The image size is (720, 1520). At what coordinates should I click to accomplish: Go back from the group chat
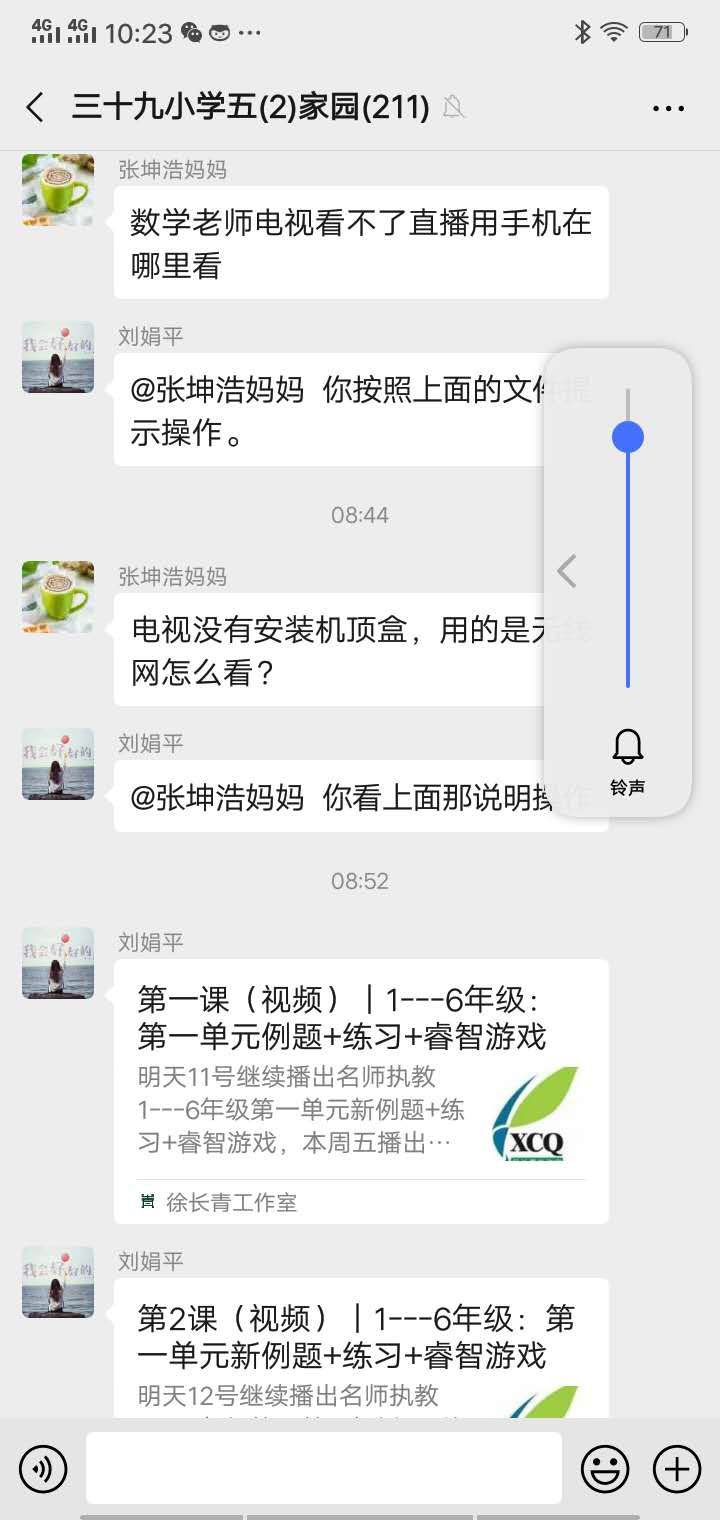click(x=35, y=107)
